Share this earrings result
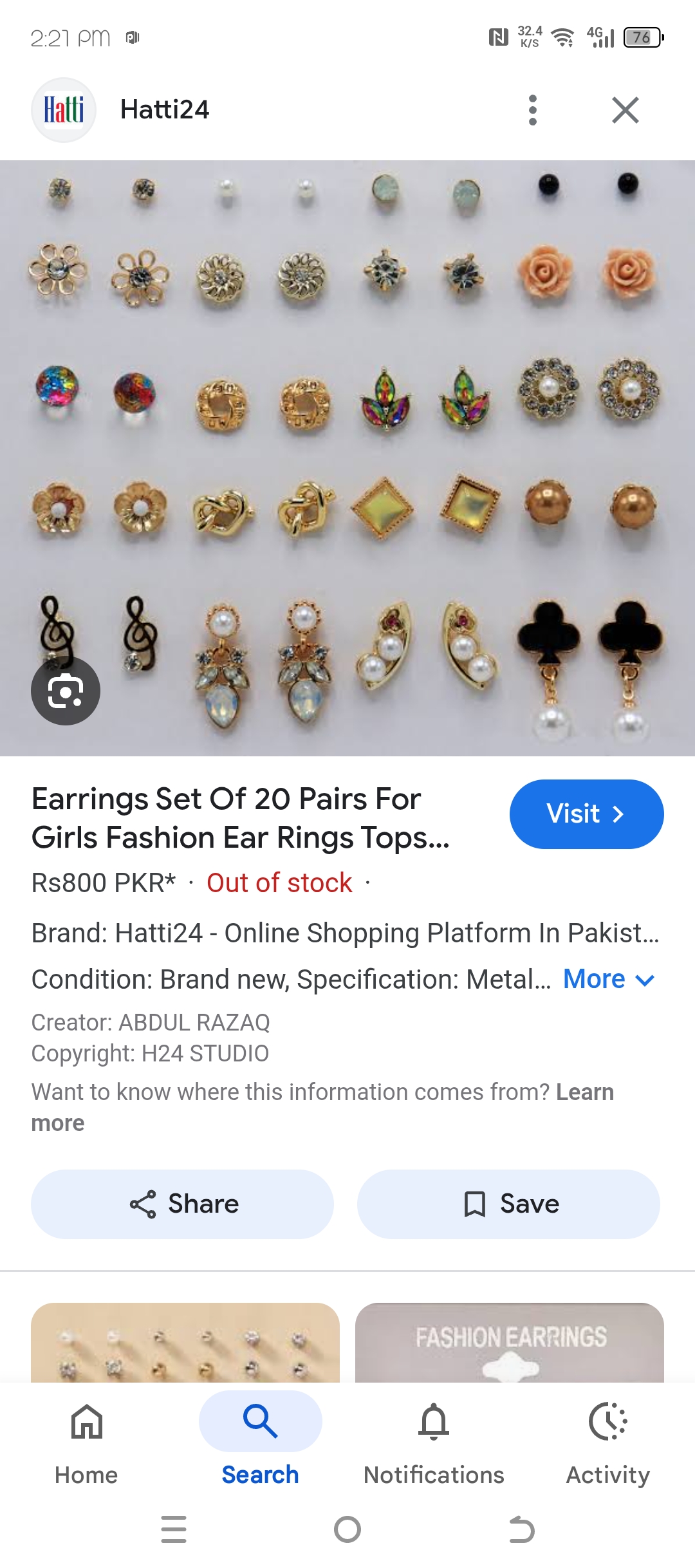The height and width of the screenshot is (1568, 695). tap(183, 1204)
